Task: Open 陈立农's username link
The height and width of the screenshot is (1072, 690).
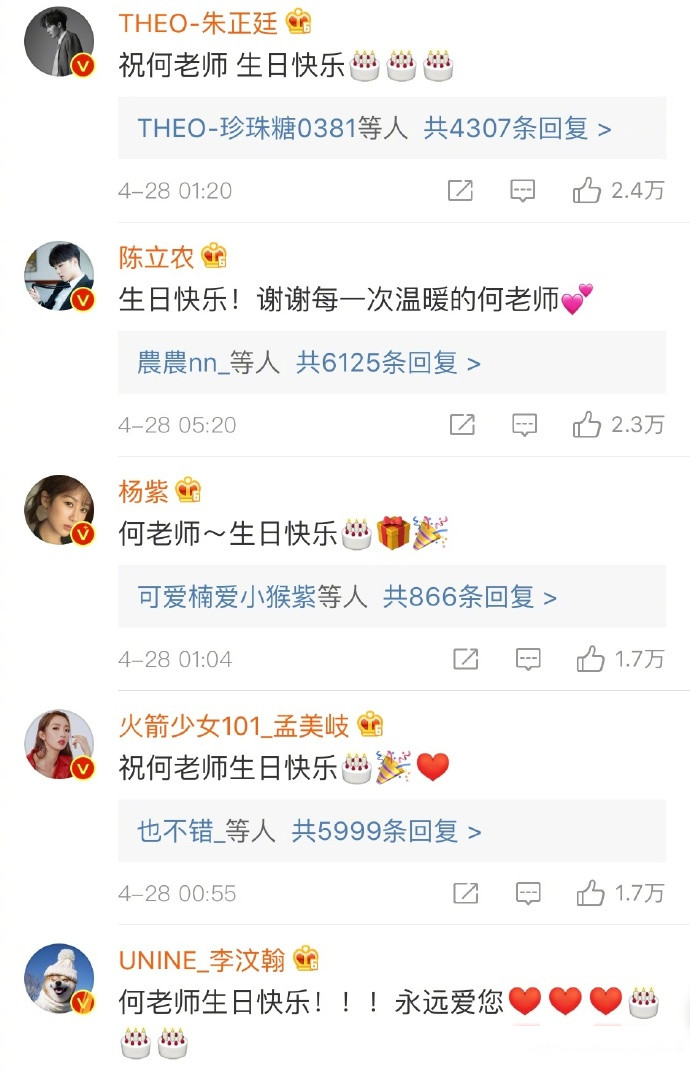Action: 156,257
